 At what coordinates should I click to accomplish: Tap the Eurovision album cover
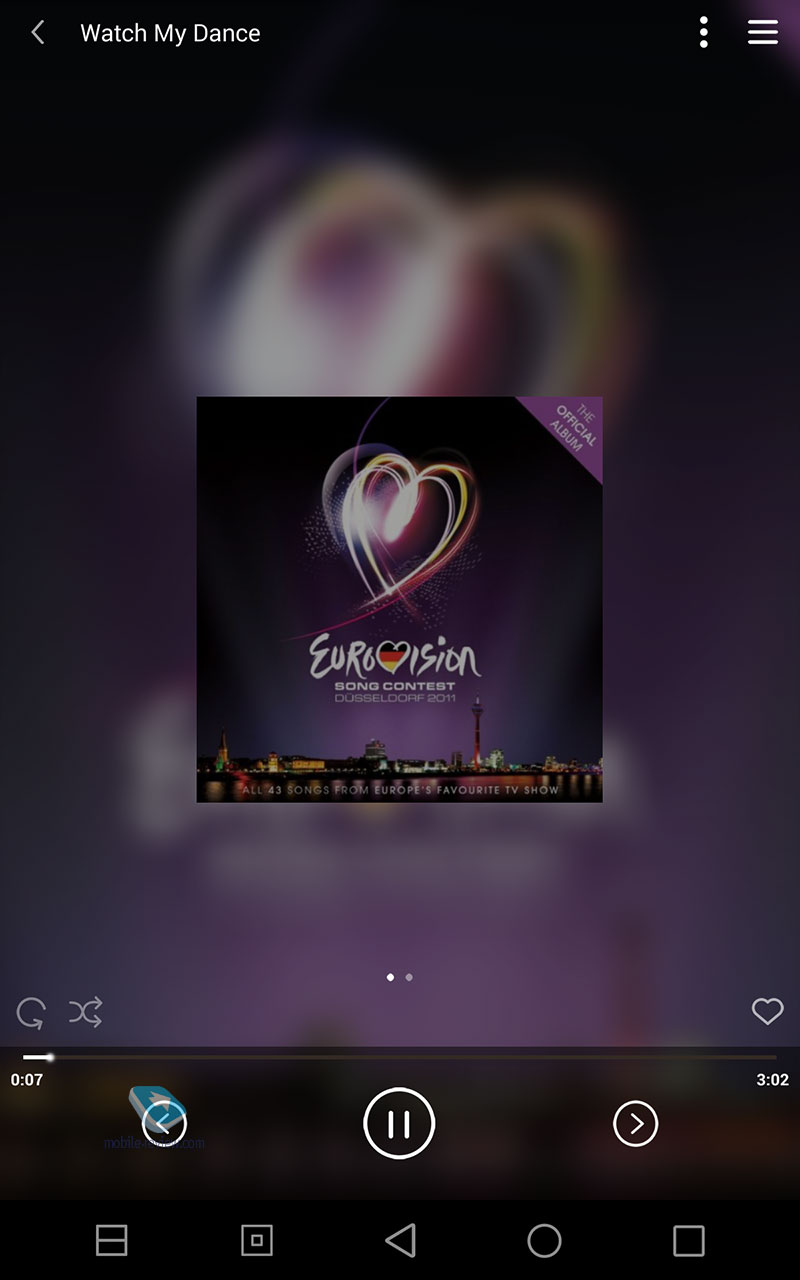tap(399, 599)
